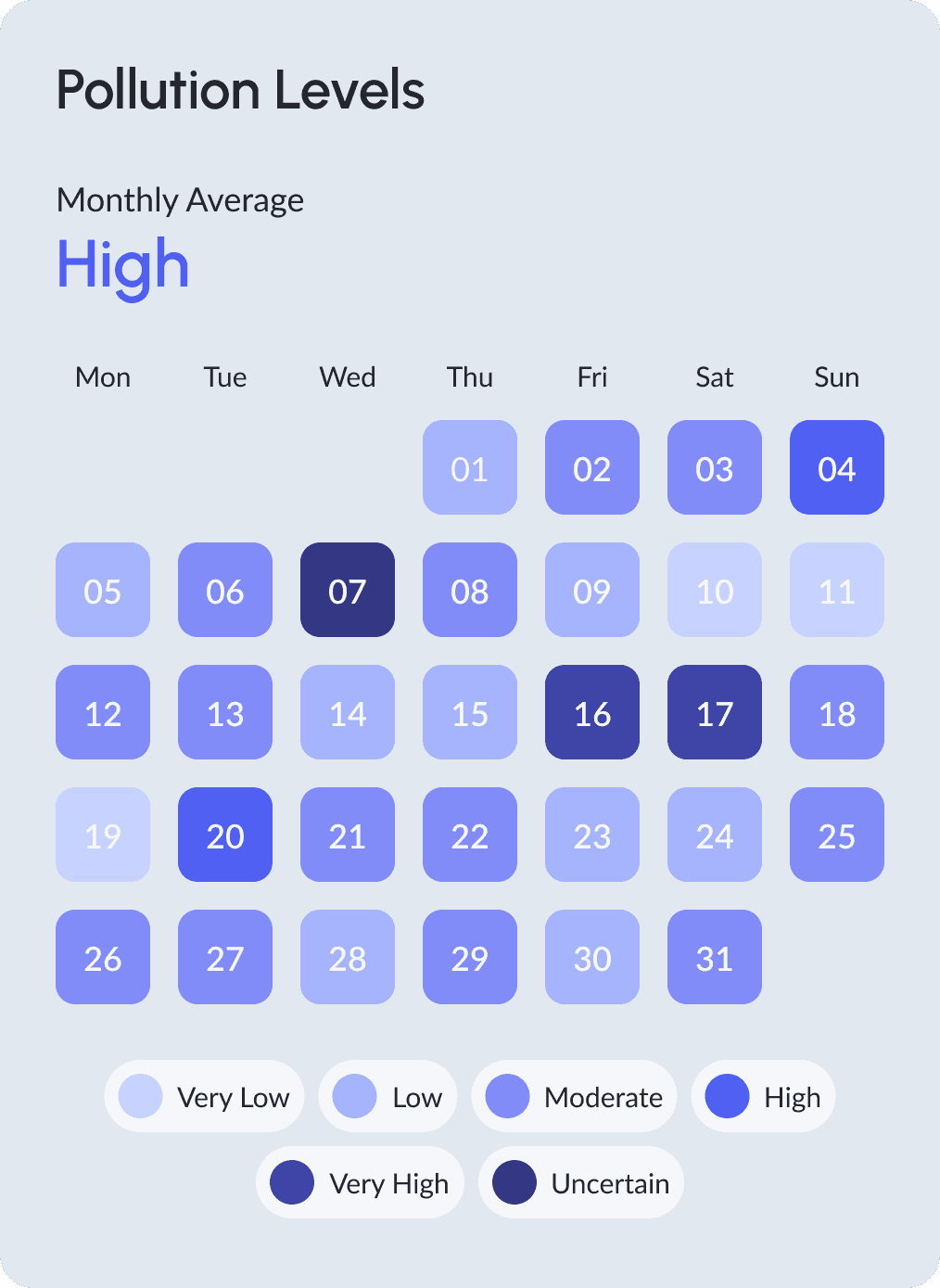Choose day 01 on Thursday

(470, 467)
